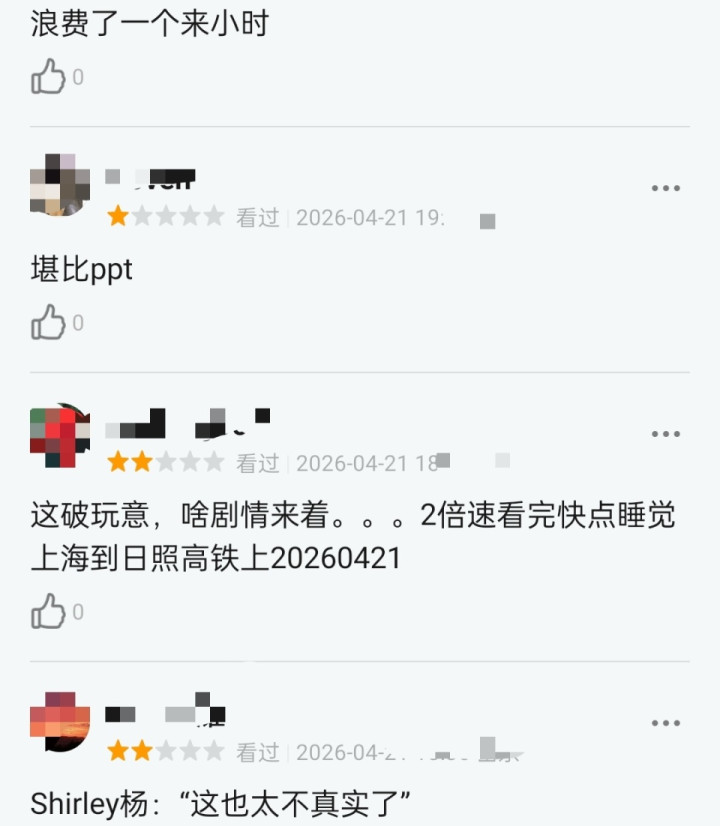The height and width of the screenshot is (826, 720).
Task: Like the review "浪费了一个来小时"
Action: (48, 76)
